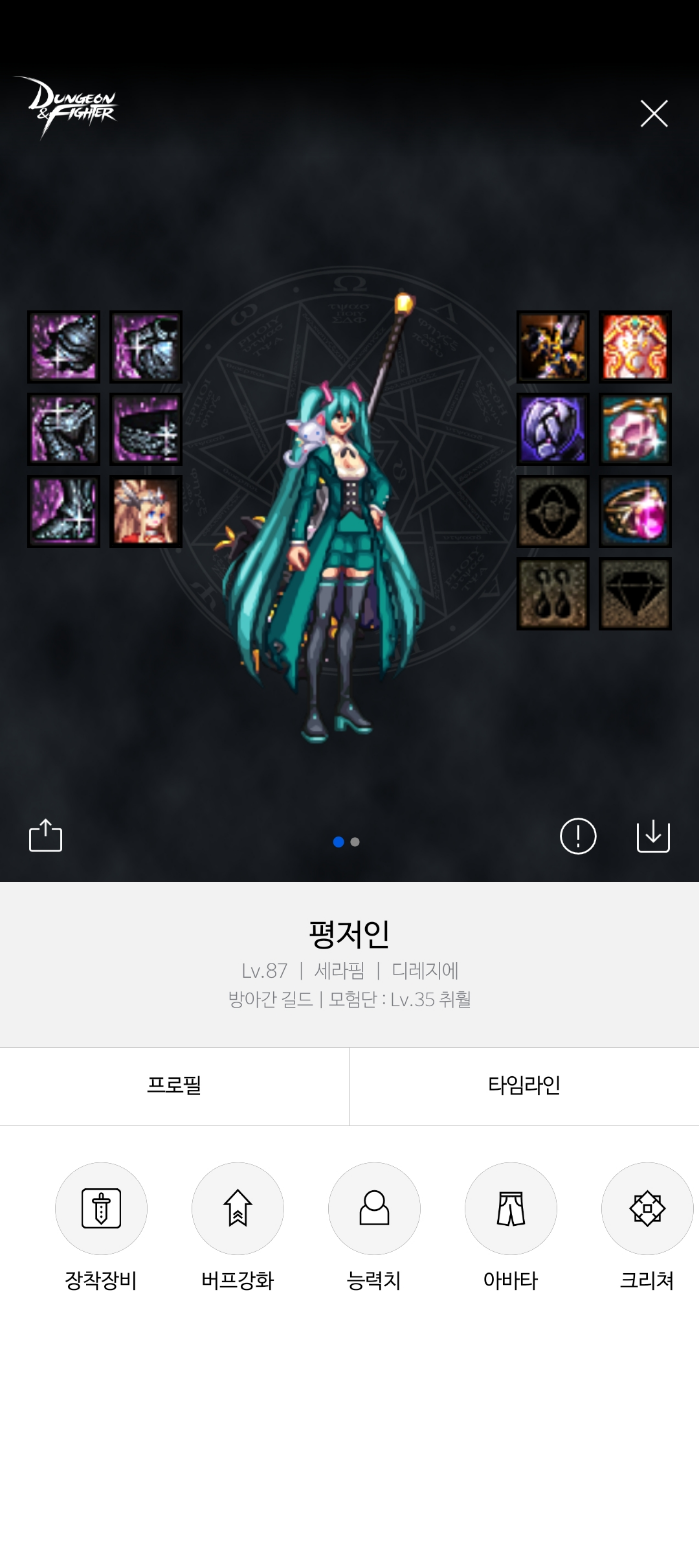Image resolution: width=699 pixels, height=1555 pixels.
Task: View 능력치 stats
Action: (x=374, y=1208)
